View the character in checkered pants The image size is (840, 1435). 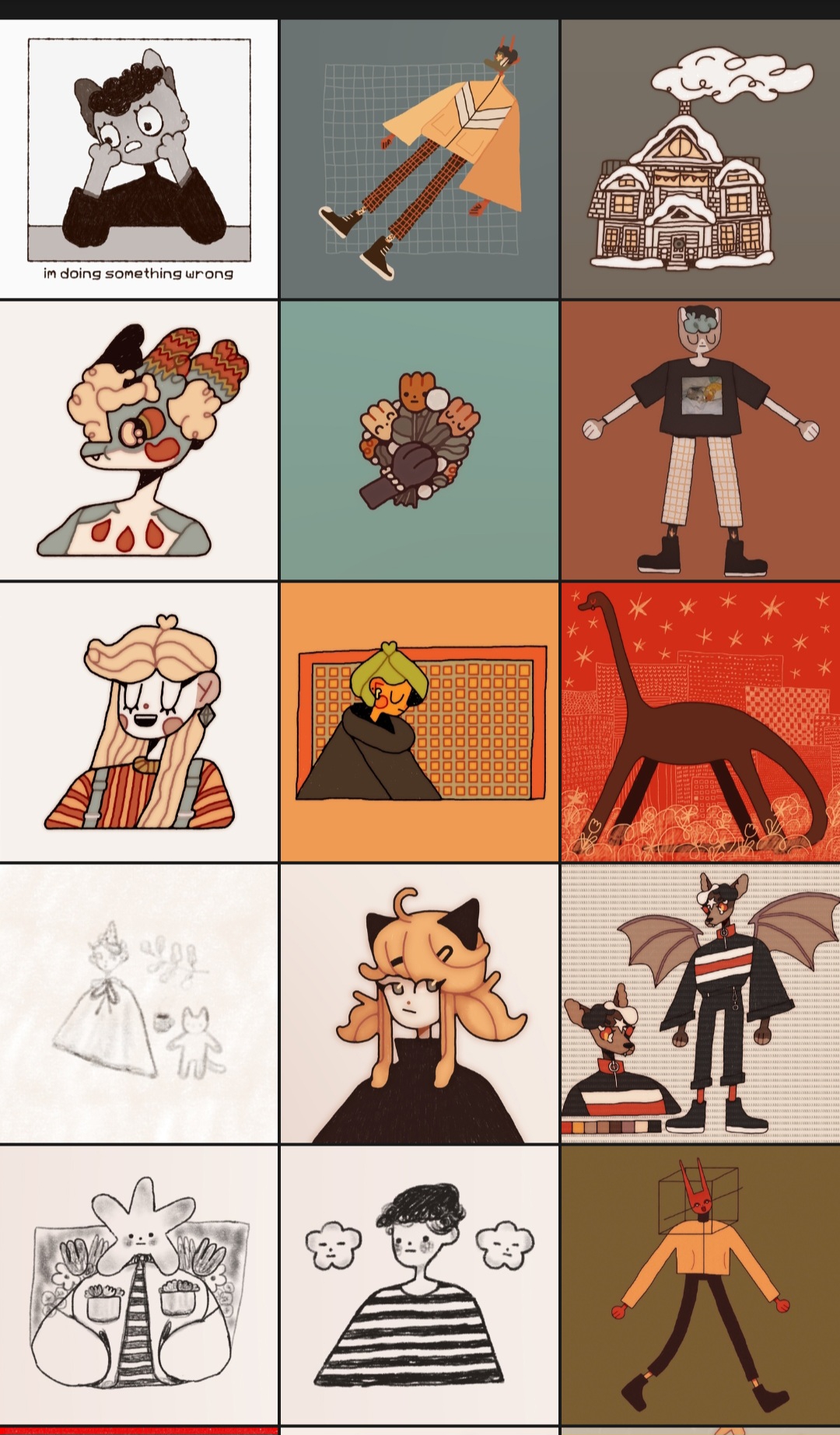coord(701,440)
